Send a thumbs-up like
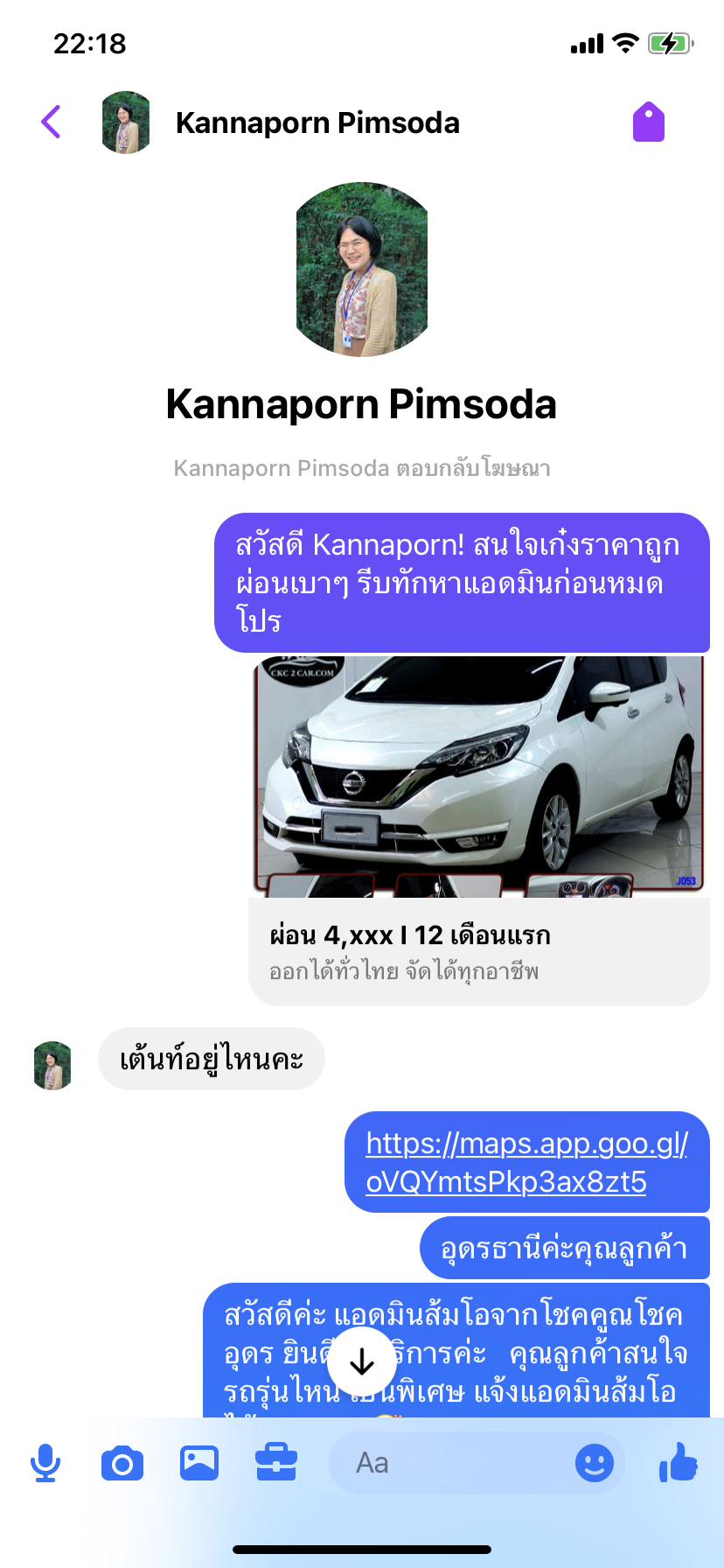 point(679,1461)
